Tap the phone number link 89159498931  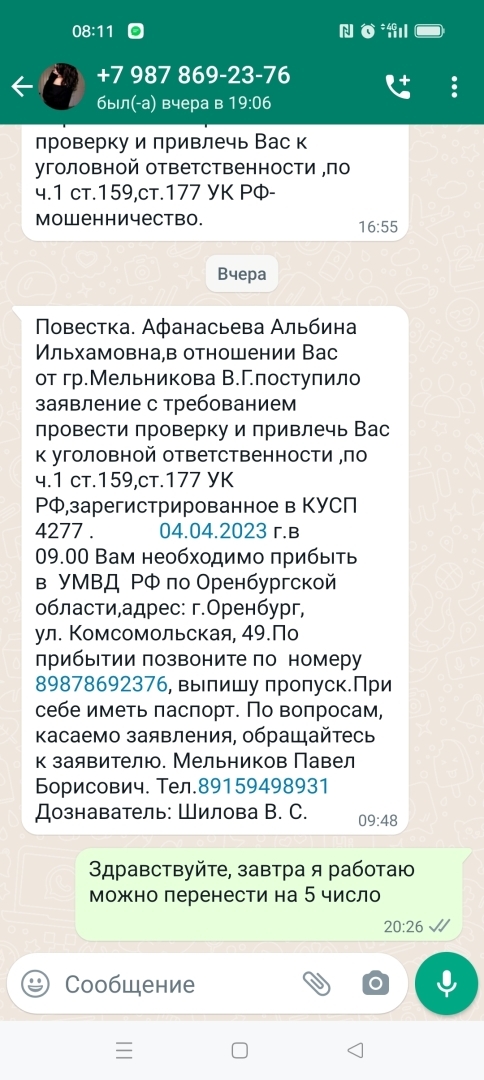(263, 786)
